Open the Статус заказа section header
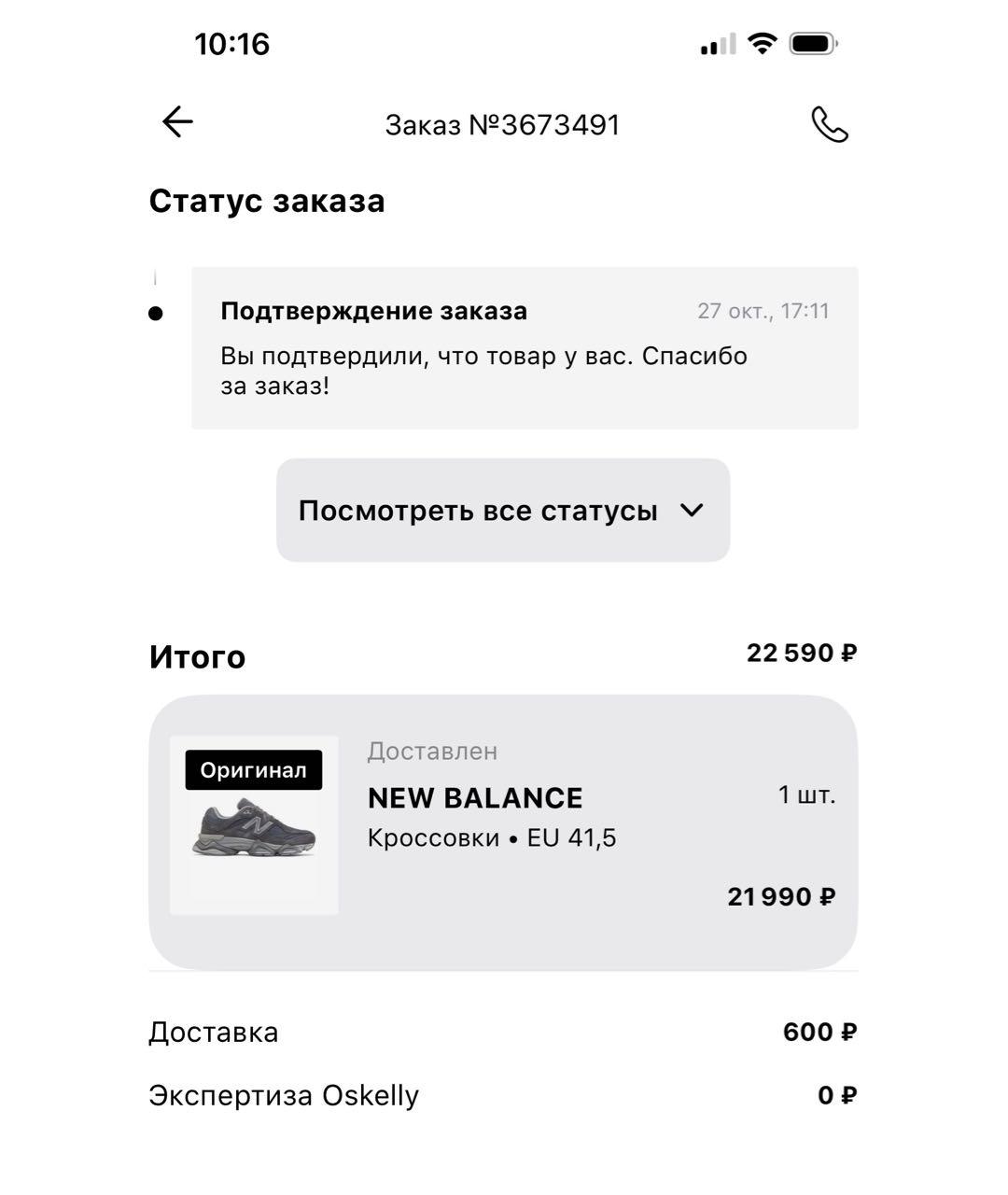Viewport: 1008px width, 1195px height. coord(268,199)
